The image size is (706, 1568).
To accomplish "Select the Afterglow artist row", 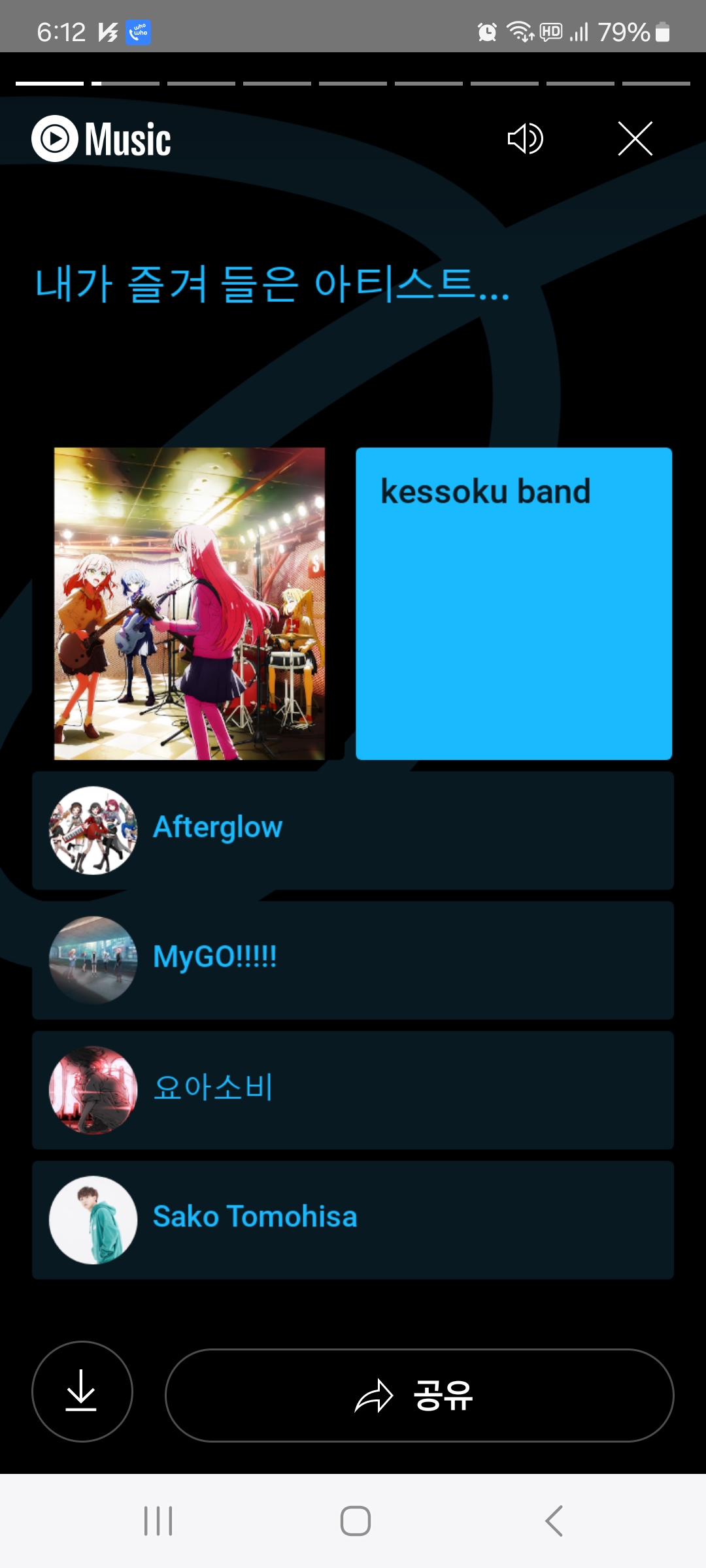I will click(x=353, y=830).
